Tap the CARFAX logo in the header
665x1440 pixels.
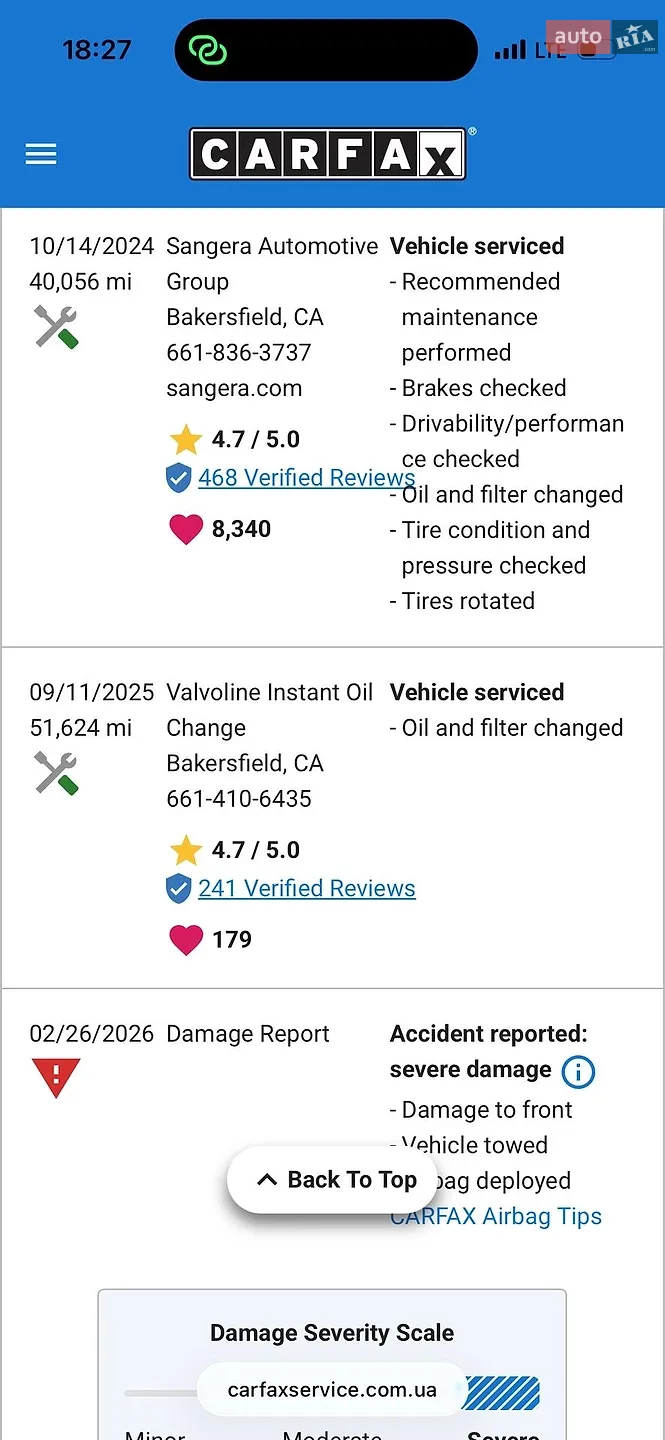(329, 153)
